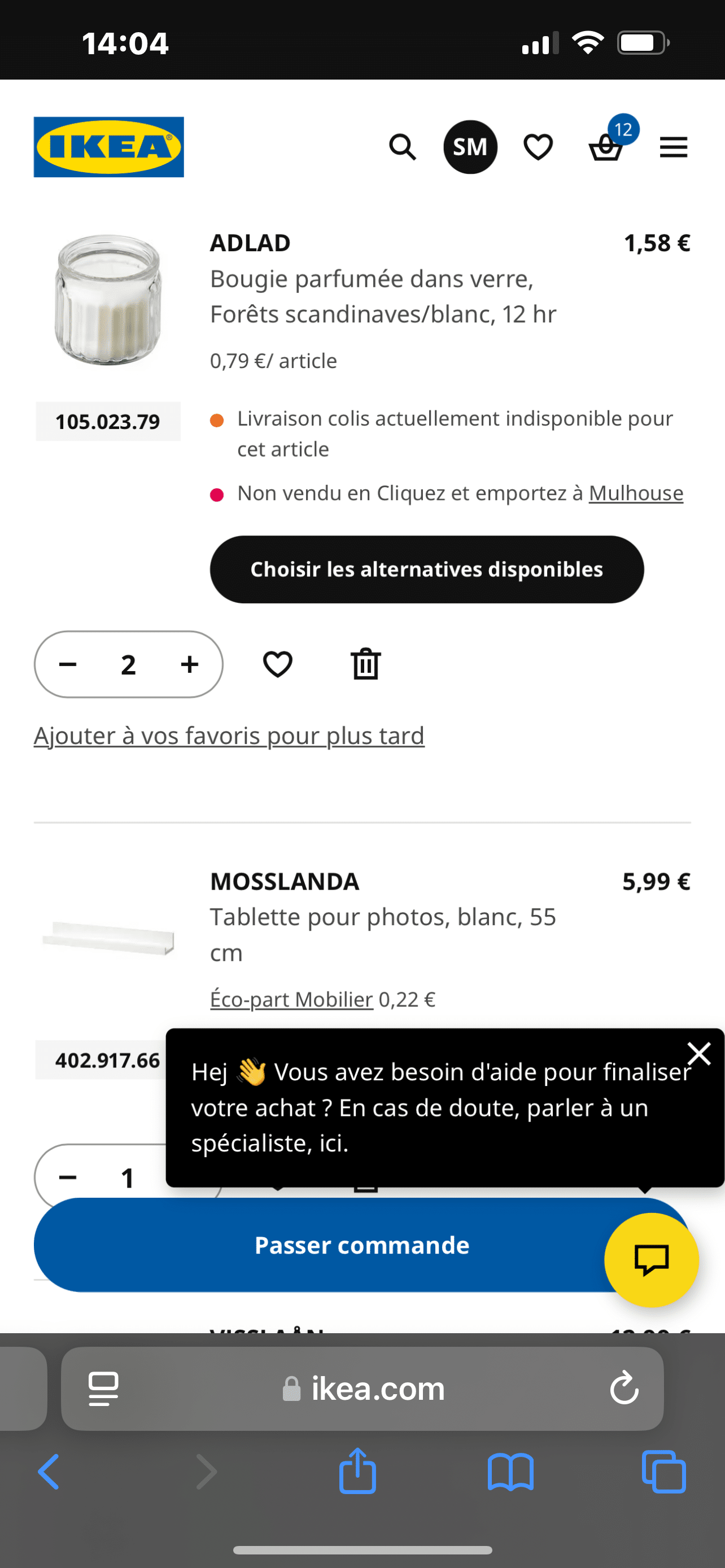This screenshot has width=725, height=1568.
Task: Open the favorites heart in header
Action: coord(538,147)
